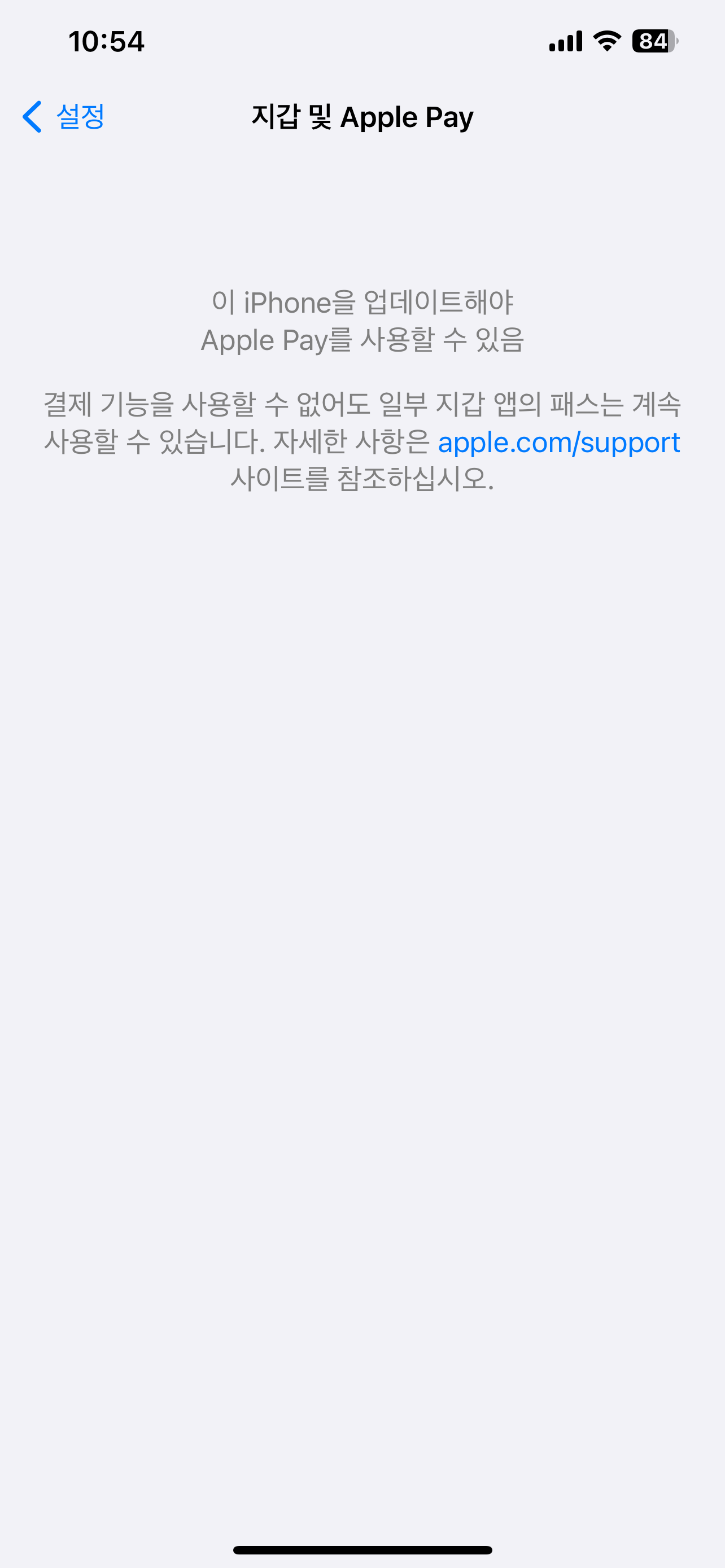Go back to 설정 (Settings)
Screen dimensions: 725x1568
(x=64, y=116)
